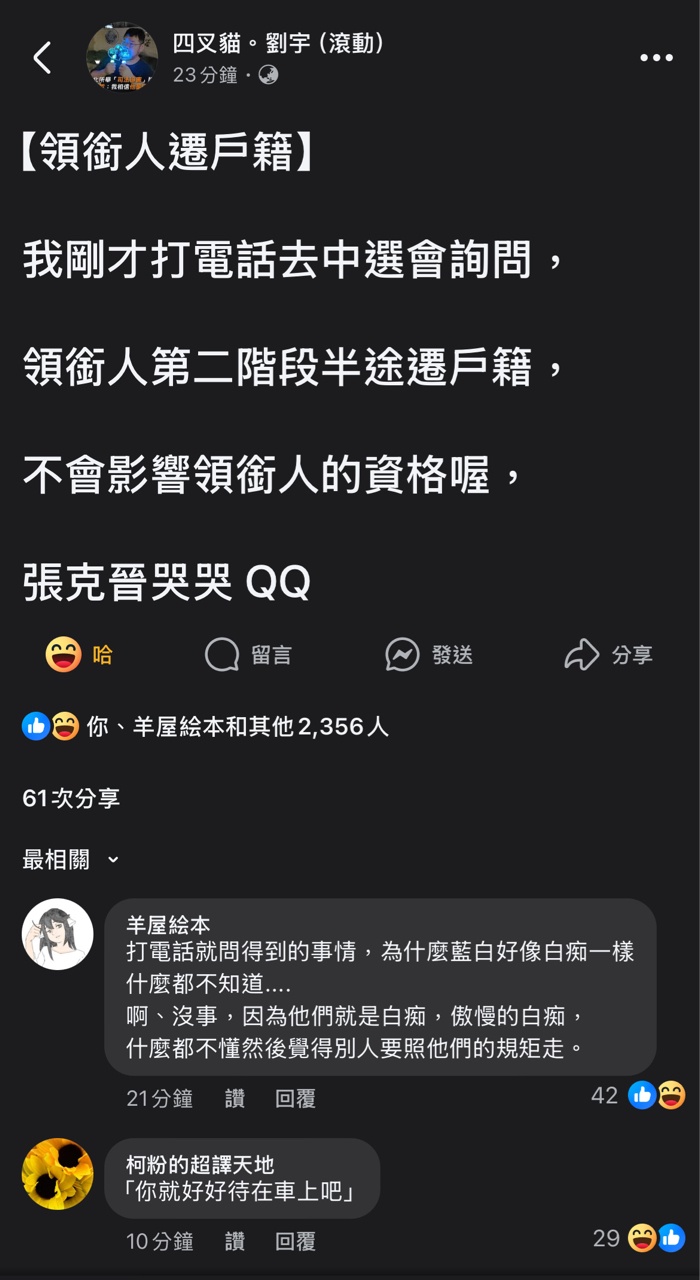This screenshot has width=700, height=1280.
Task: Open 四叉貓 profile picture at the top
Action: pyautogui.click(x=122, y=58)
